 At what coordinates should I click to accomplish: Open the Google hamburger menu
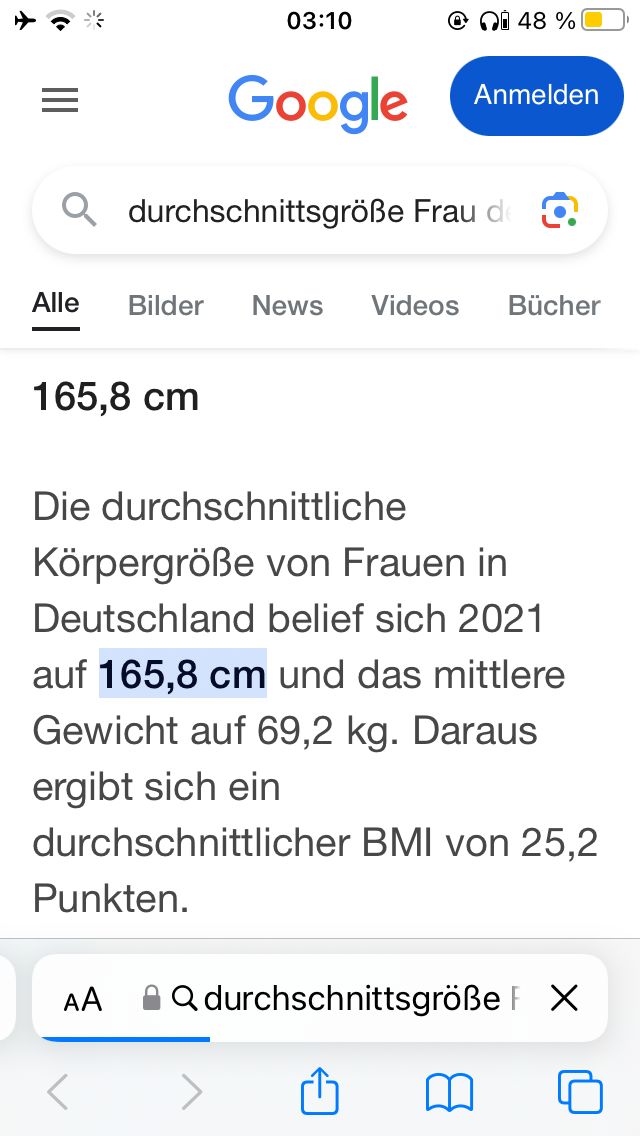pos(59,99)
